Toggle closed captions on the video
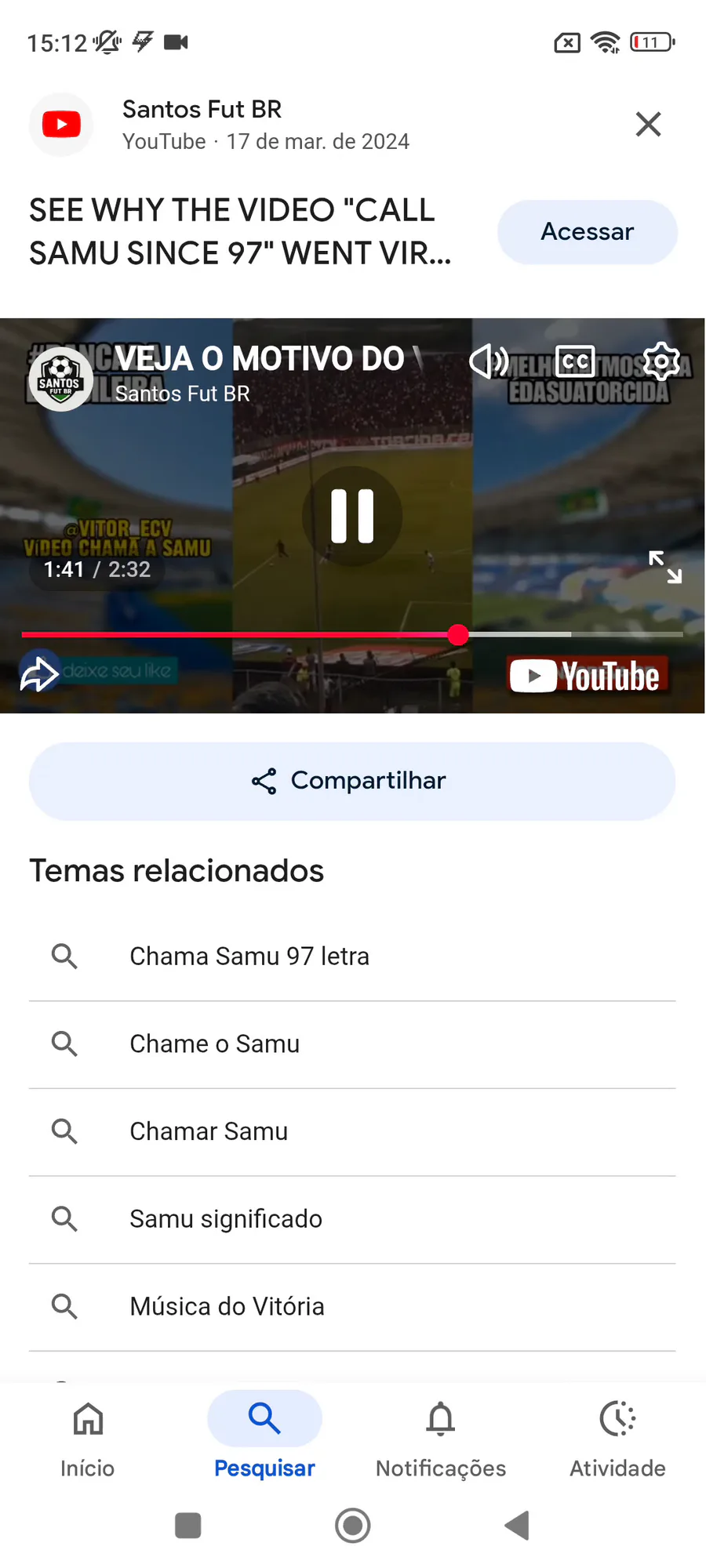This screenshot has height=1568, width=706. pyautogui.click(x=575, y=361)
